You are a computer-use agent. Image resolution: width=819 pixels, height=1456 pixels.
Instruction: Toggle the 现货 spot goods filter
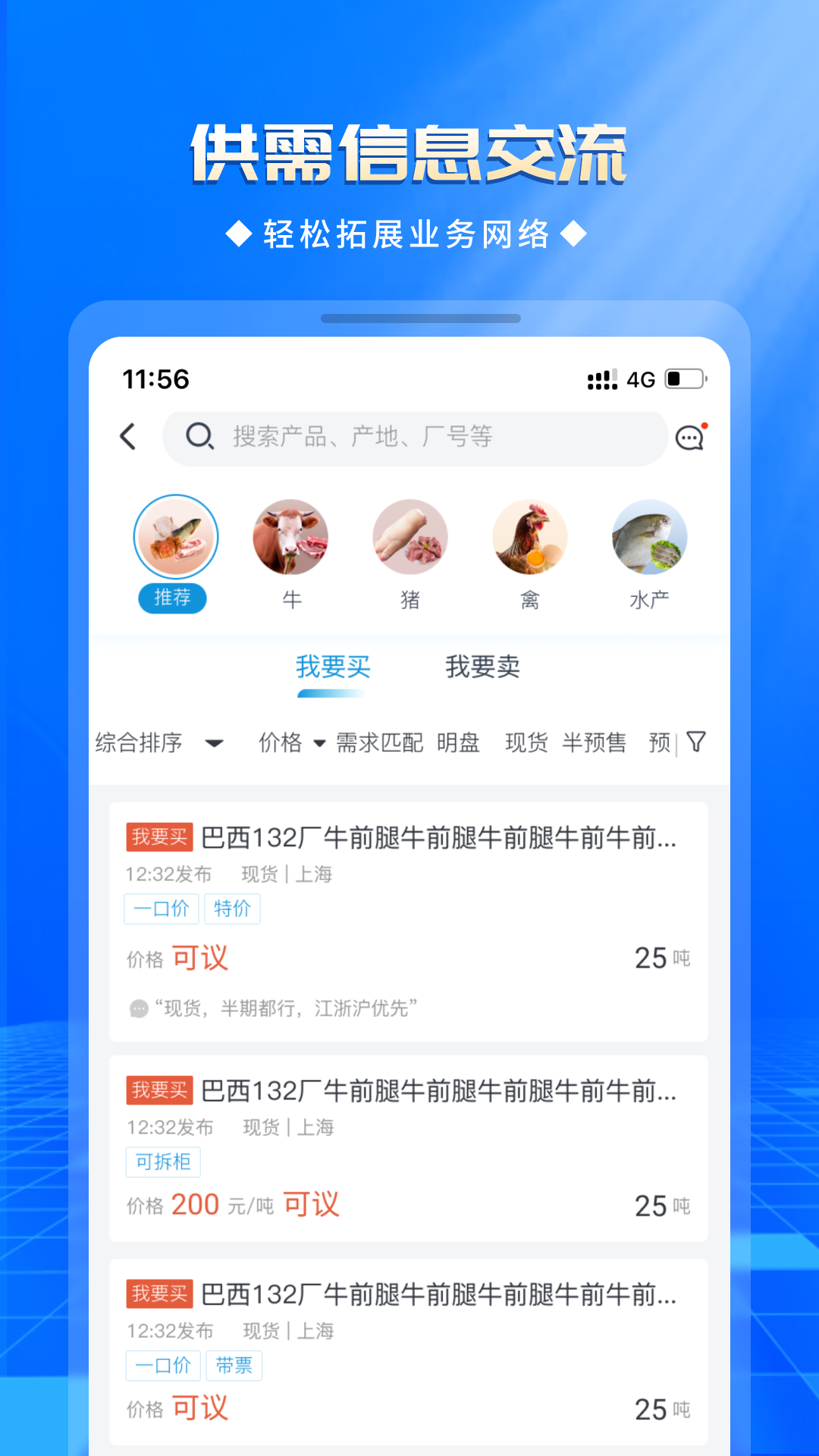[526, 743]
